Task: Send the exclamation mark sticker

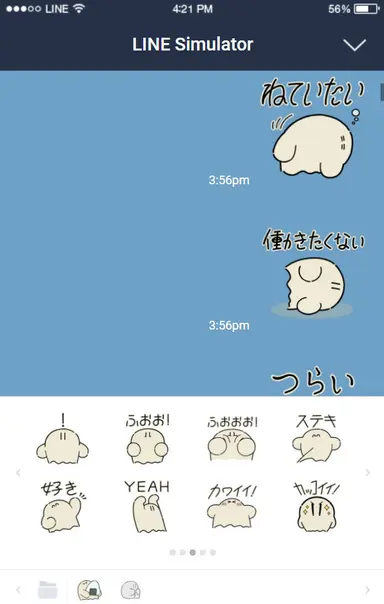Action: click(x=62, y=438)
